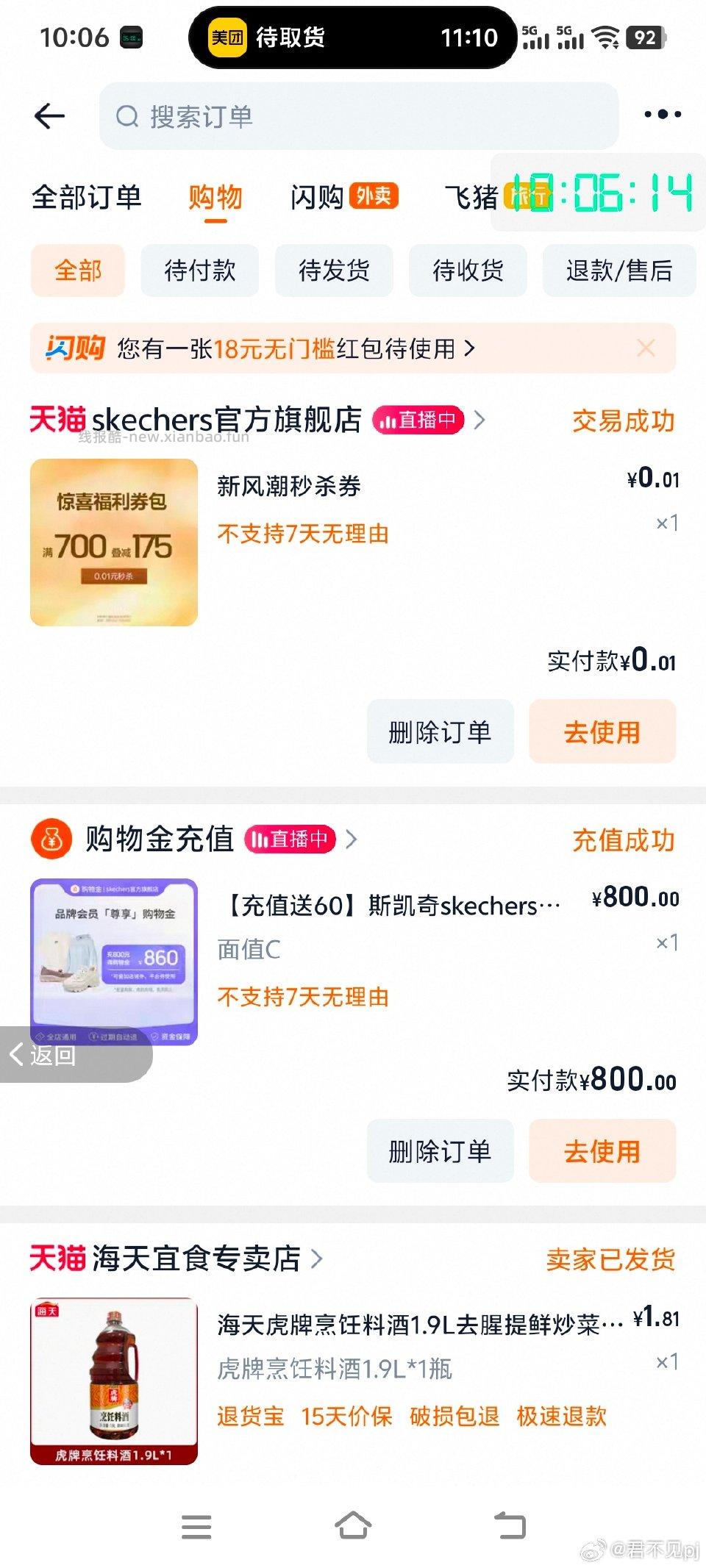
Task: Switch filter to 退款/售后
Action: coord(617,271)
